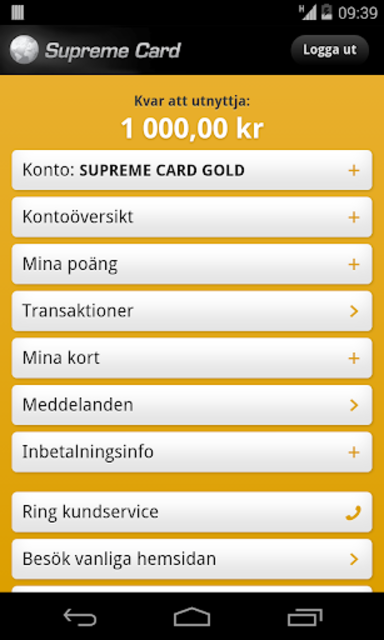Go to the home screen
Screen dimensions: 384x640
tap(192, 617)
